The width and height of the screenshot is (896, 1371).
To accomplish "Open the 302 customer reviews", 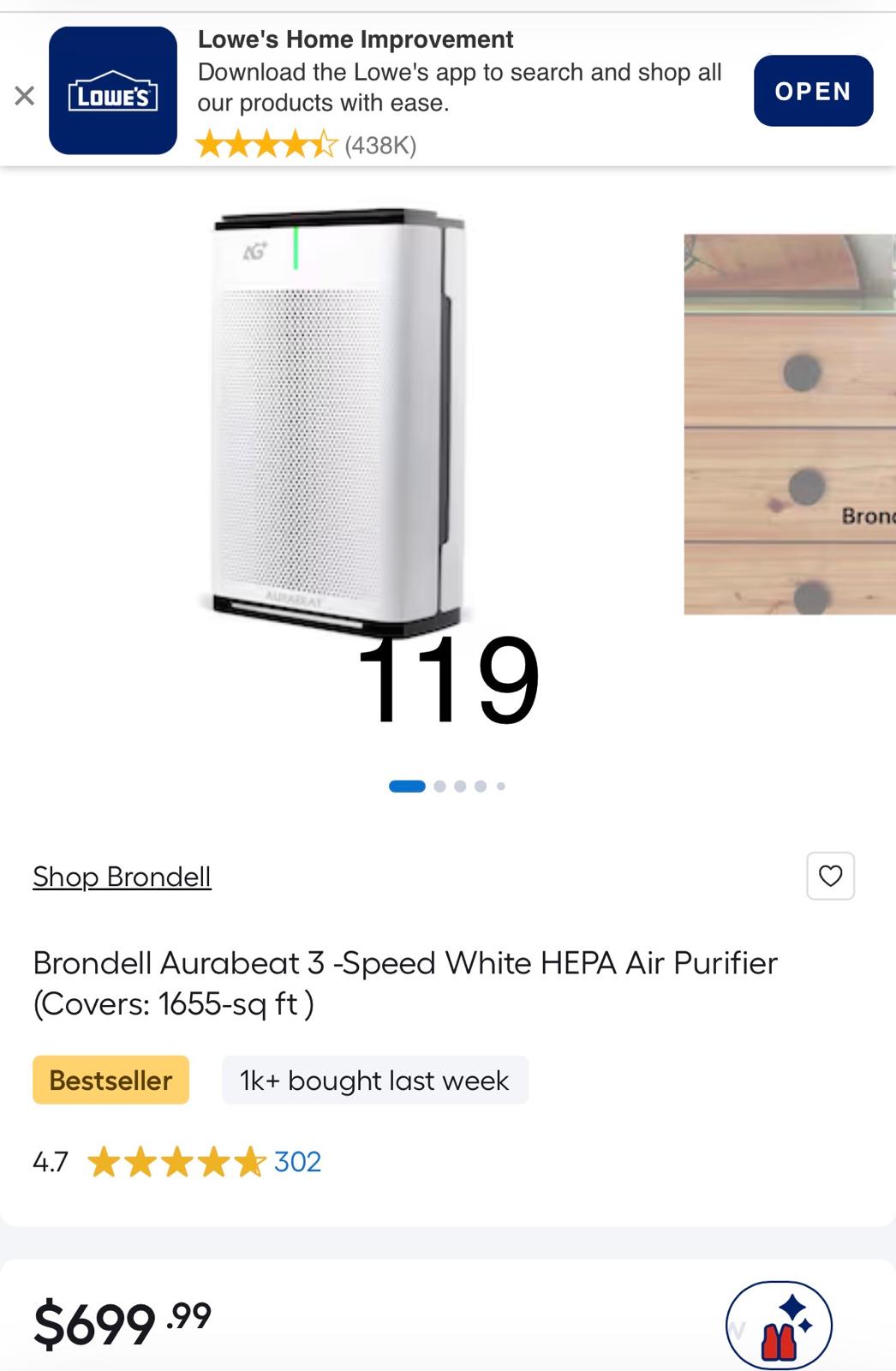I will pyautogui.click(x=297, y=1162).
